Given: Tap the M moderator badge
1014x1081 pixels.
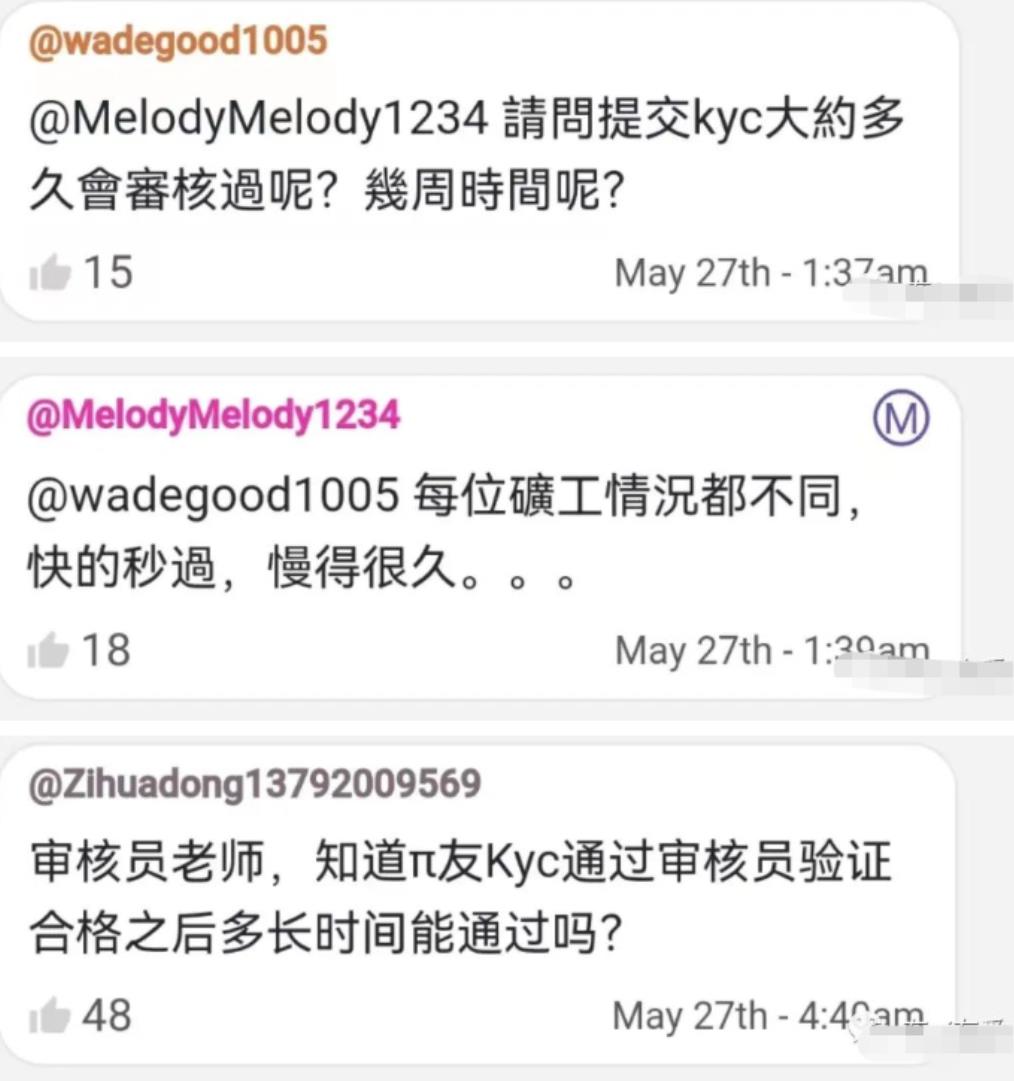Looking at the screenshot, I should 900,419.
